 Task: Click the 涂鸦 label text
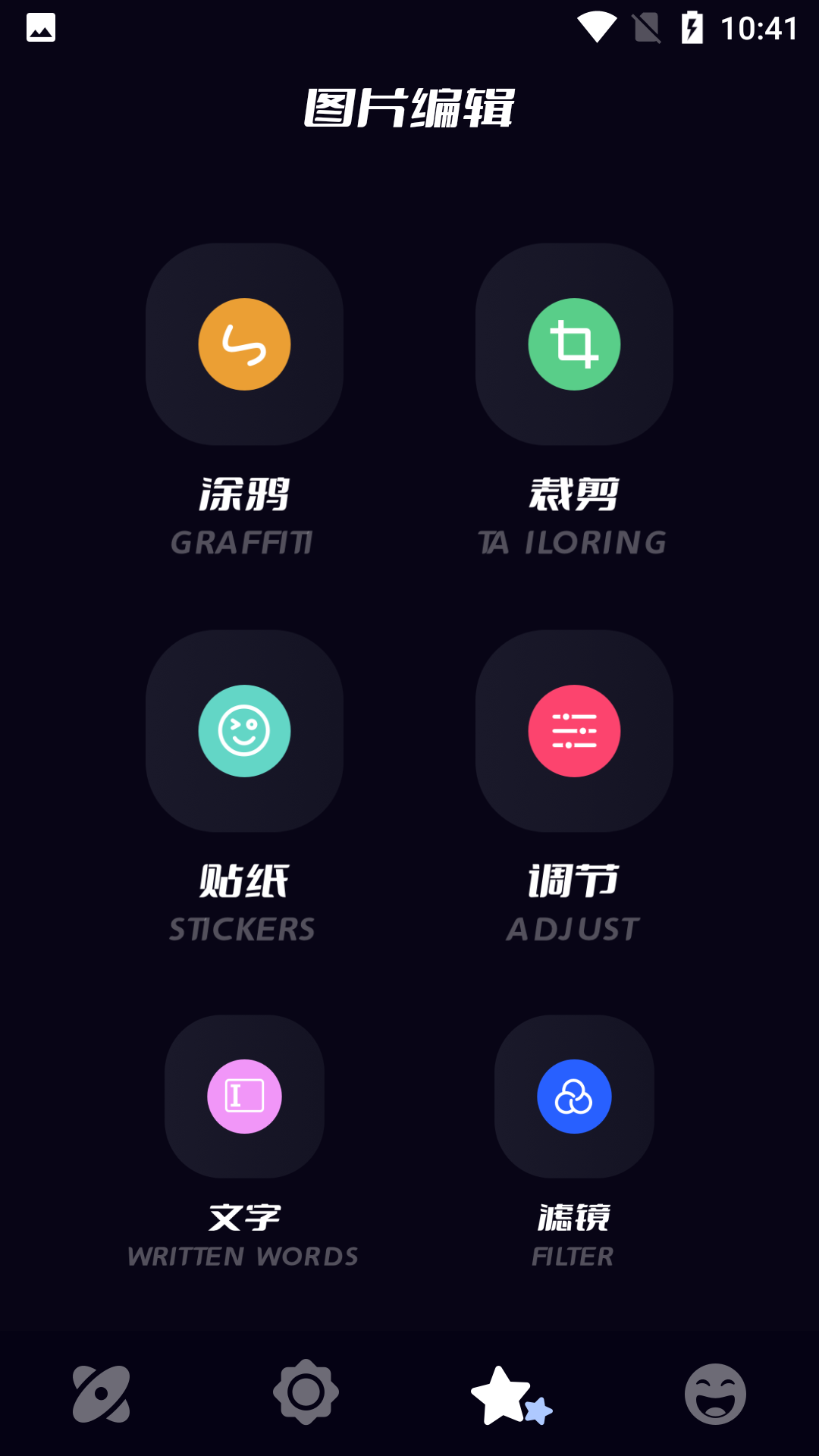point(243,495)
